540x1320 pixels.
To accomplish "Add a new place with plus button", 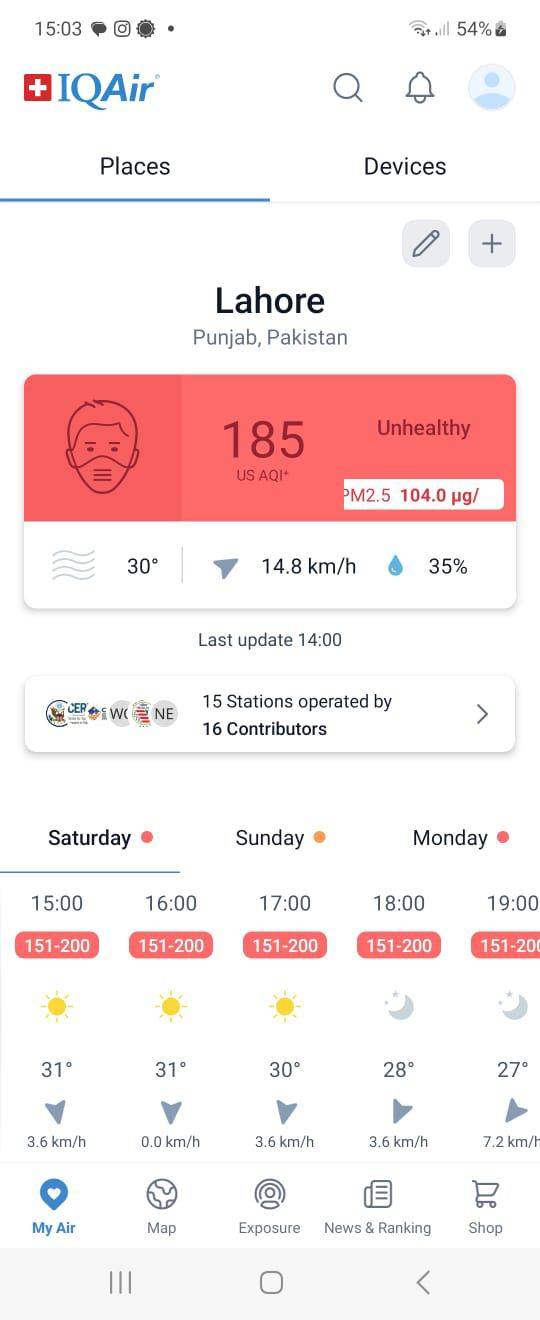I will point(492,243).
